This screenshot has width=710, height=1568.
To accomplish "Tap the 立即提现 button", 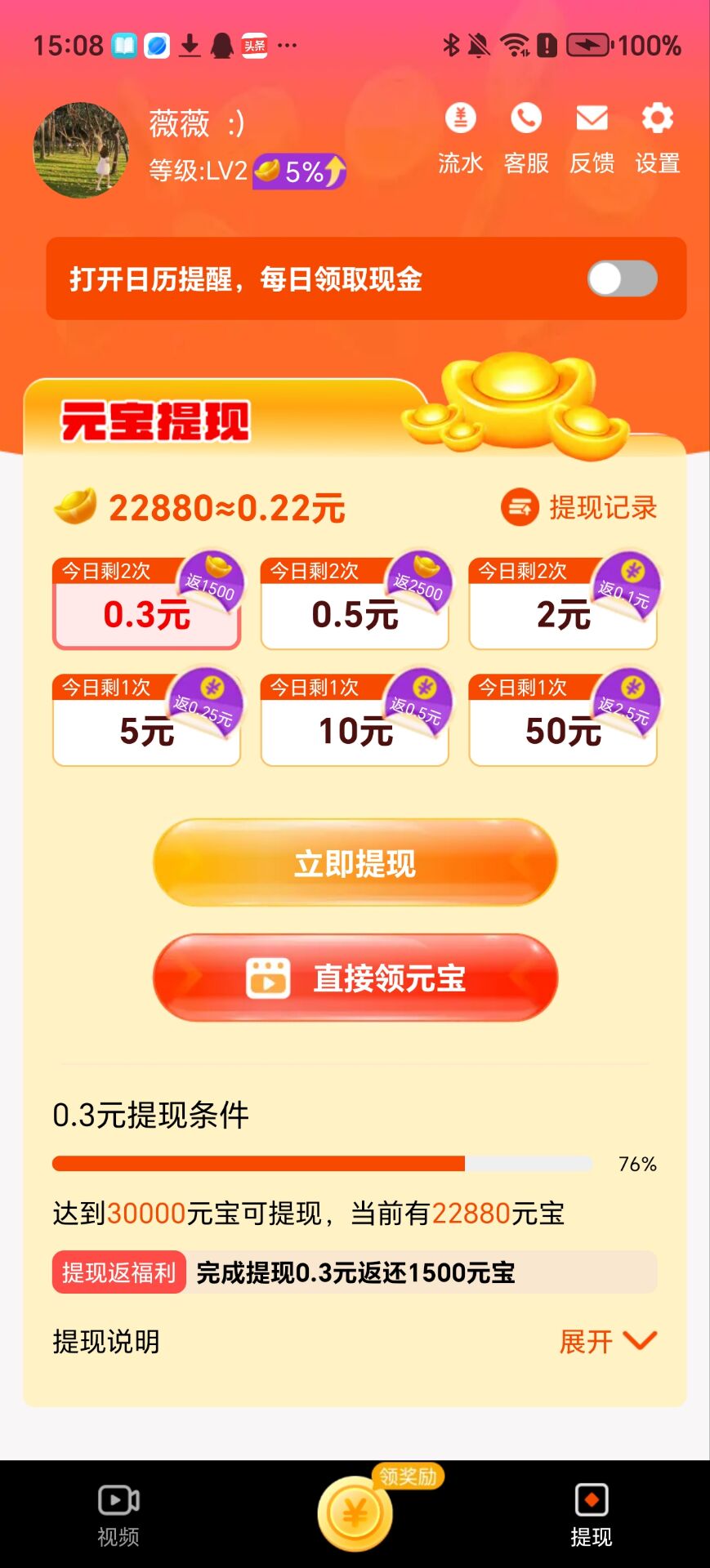I will 355,863.
